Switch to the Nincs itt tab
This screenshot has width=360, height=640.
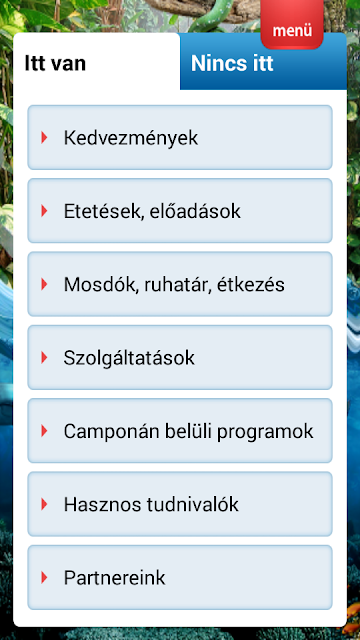tap(263, 61)
